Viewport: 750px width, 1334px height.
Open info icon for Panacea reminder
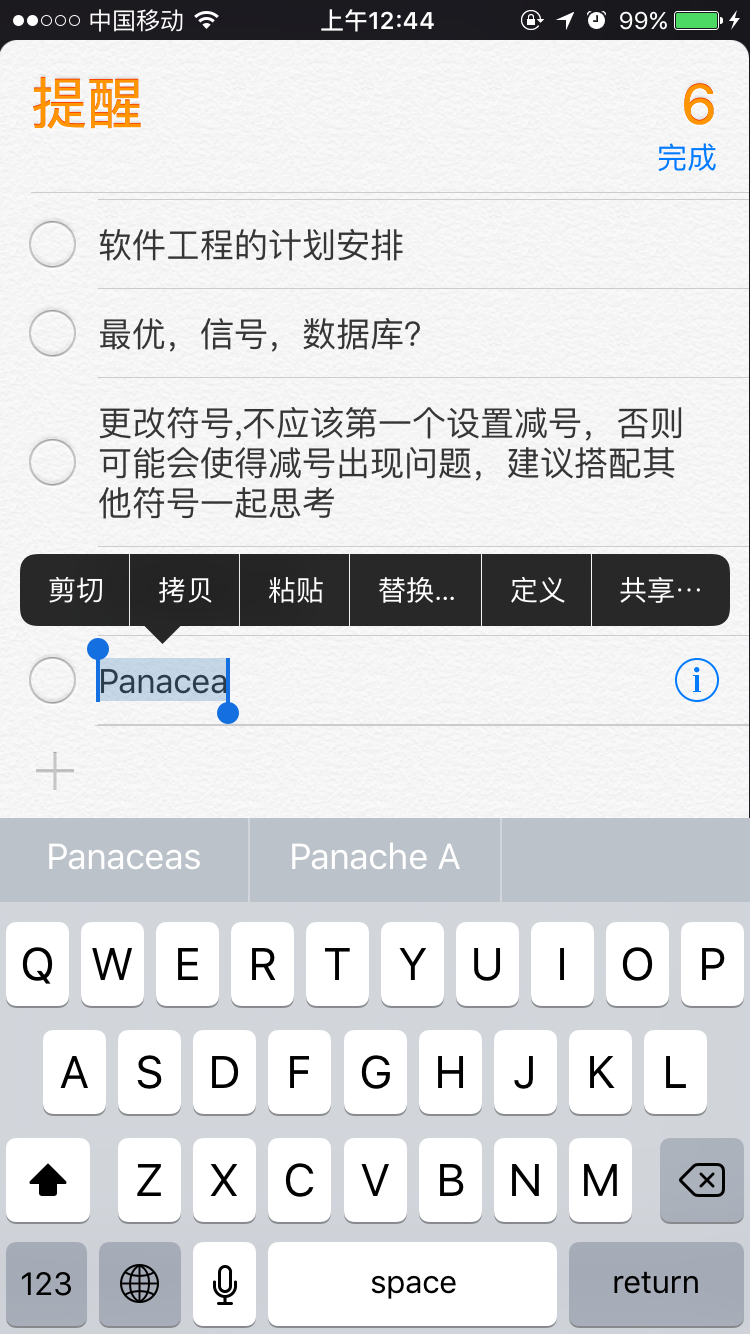(697, 680)
